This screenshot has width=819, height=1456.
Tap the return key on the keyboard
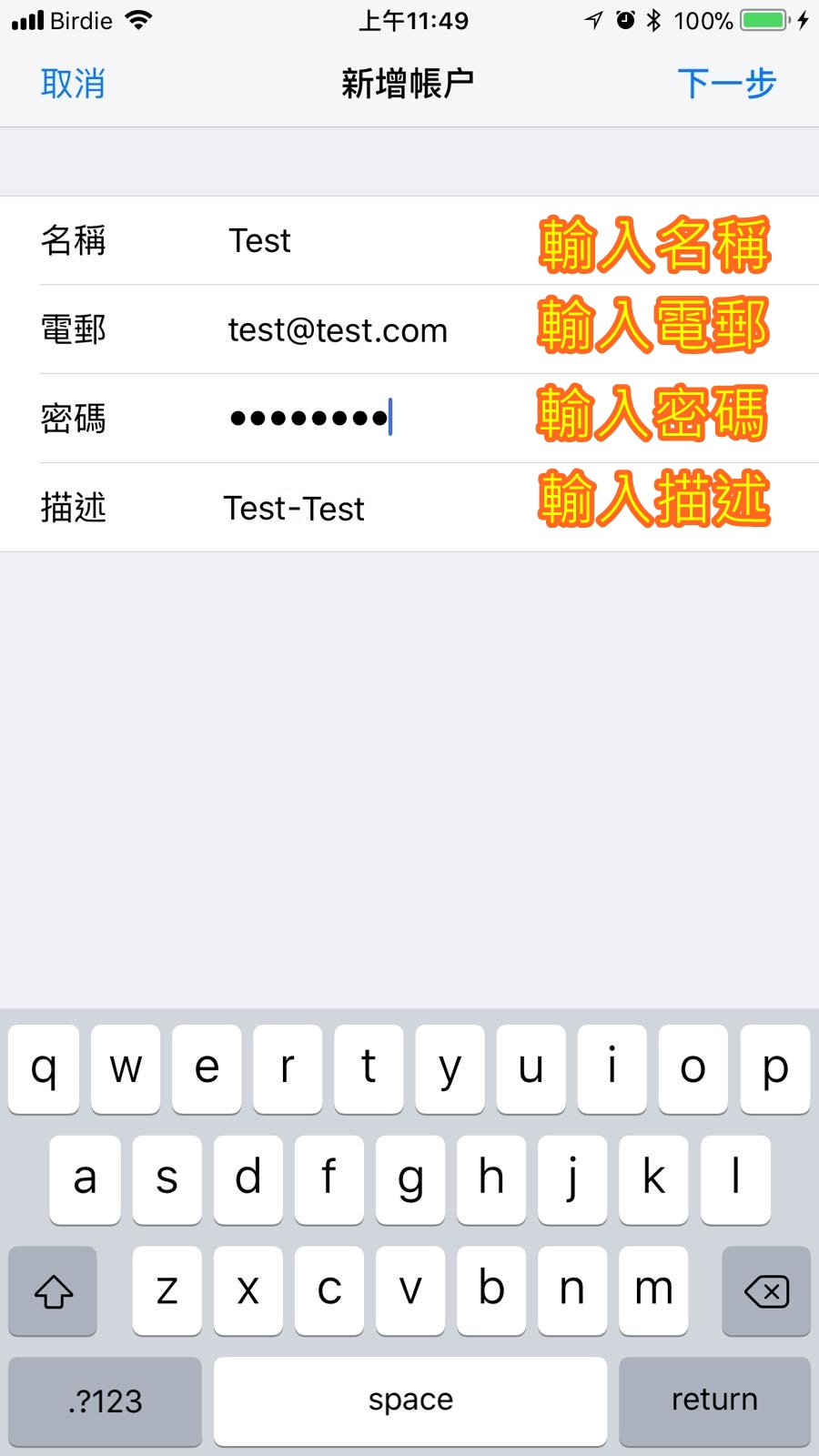pyautogui.click(x=714, y=1400)
